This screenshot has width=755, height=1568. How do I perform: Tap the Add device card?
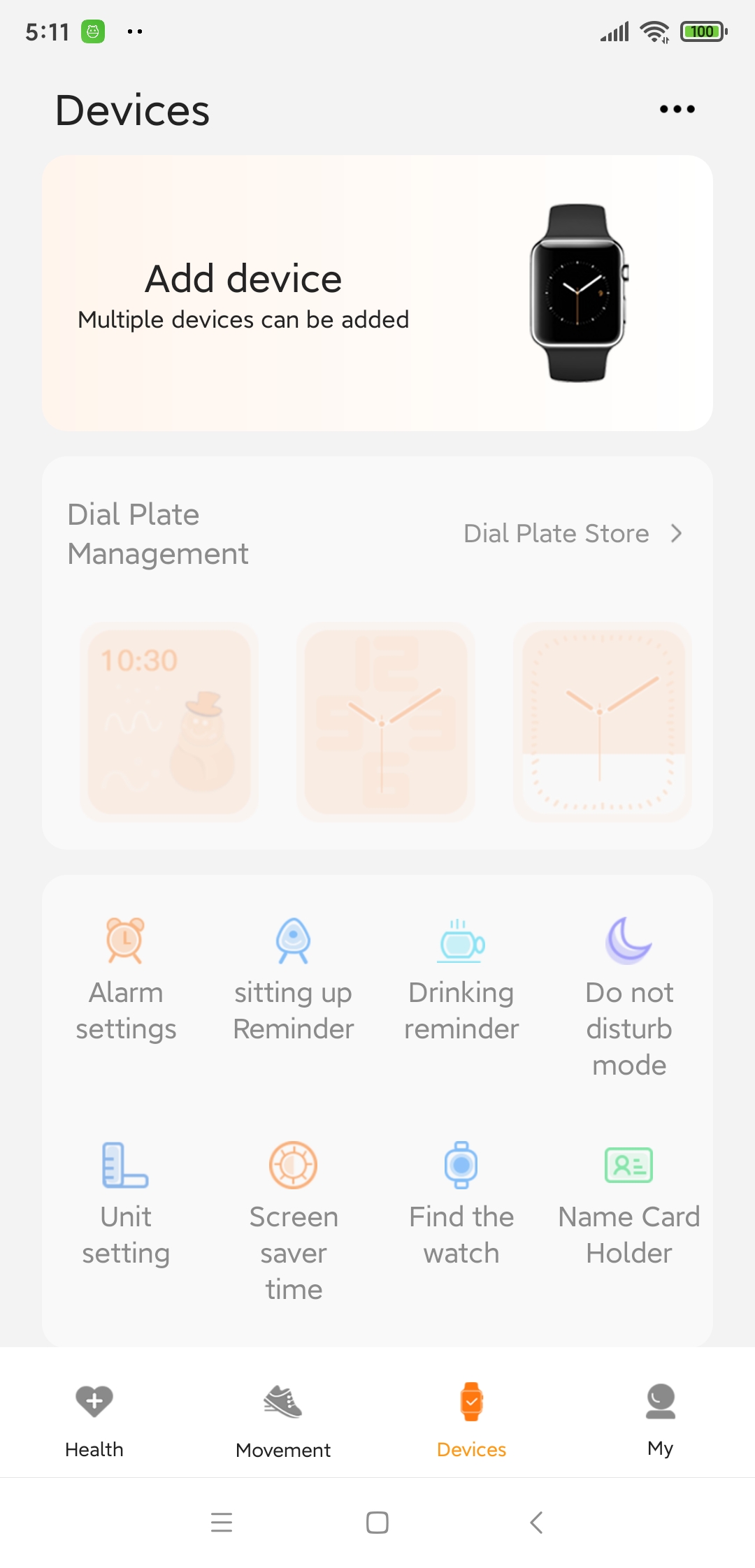(377, 293)
